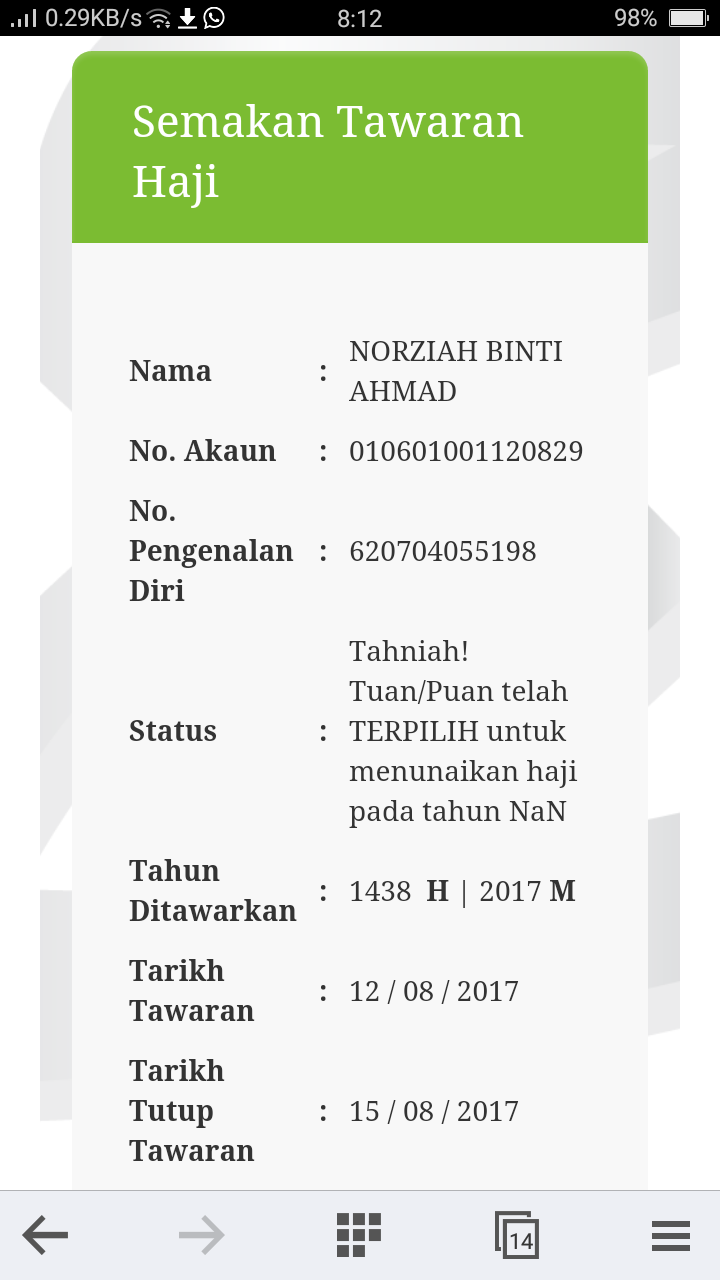Image resolution: width=720 pixels, height=1280 pixels.
Task: Go back to the previous page
Action: tap(45, 1235)
